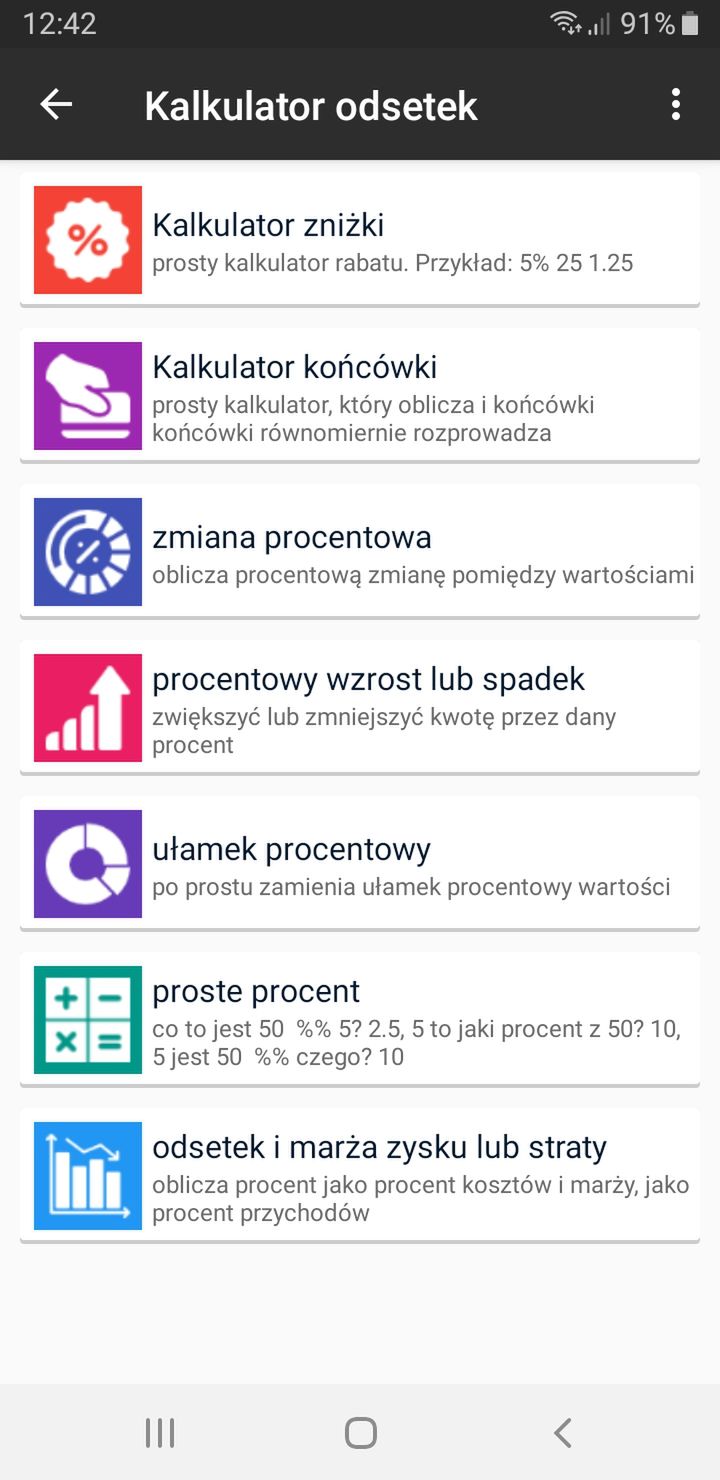Screen dimensions: 720x1480
Task: Choose ułamek procentowy
Action: 360,864
